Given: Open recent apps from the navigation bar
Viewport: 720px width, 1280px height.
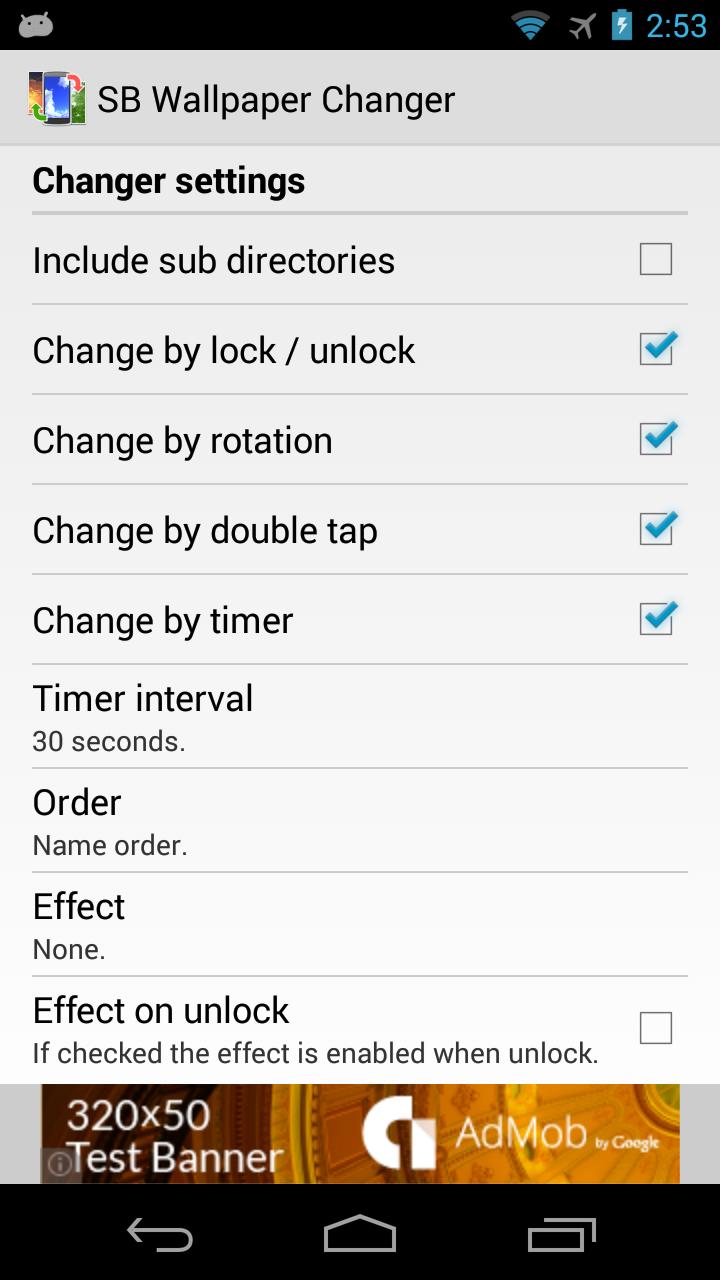Looking at the screenshot, I should (561, 1236).
